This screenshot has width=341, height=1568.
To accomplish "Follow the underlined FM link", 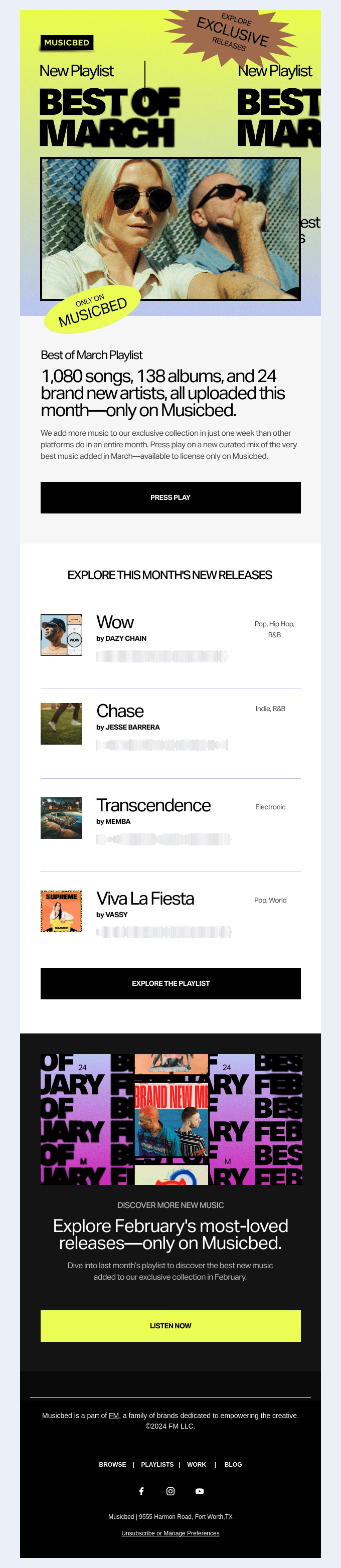I will (x=114, y=1416).
